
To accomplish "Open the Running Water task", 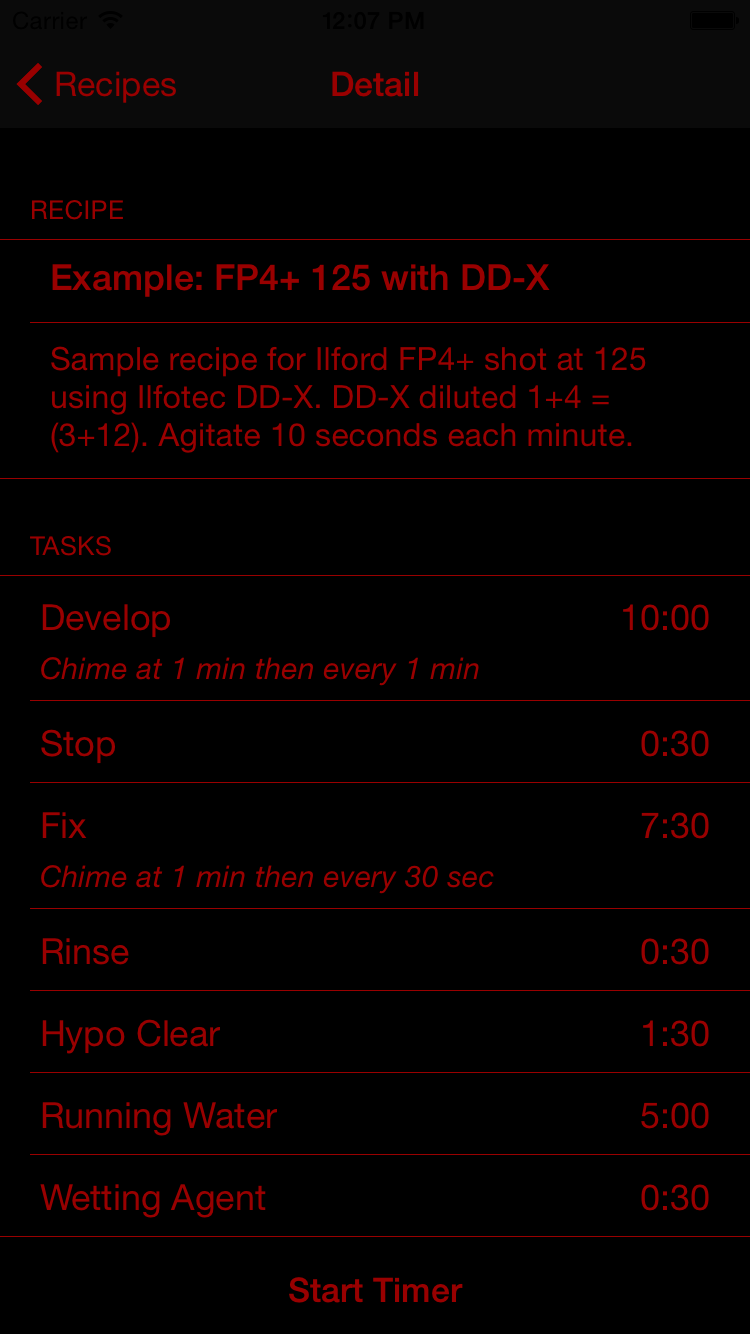I will (375, 1114).
